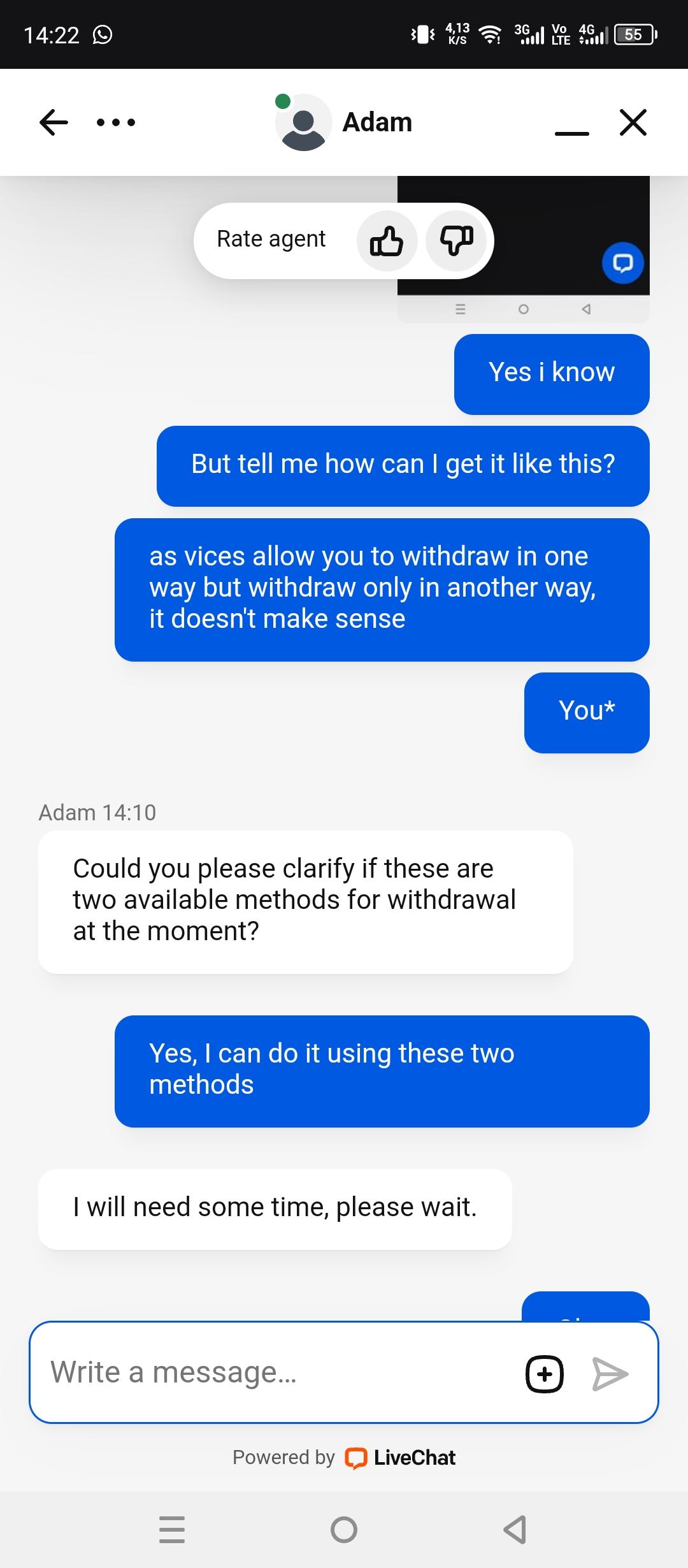Open the LiveChat powered-by link
Image resolution: width=688 pixels, height=1568 pixels.
click(400, 1457)
